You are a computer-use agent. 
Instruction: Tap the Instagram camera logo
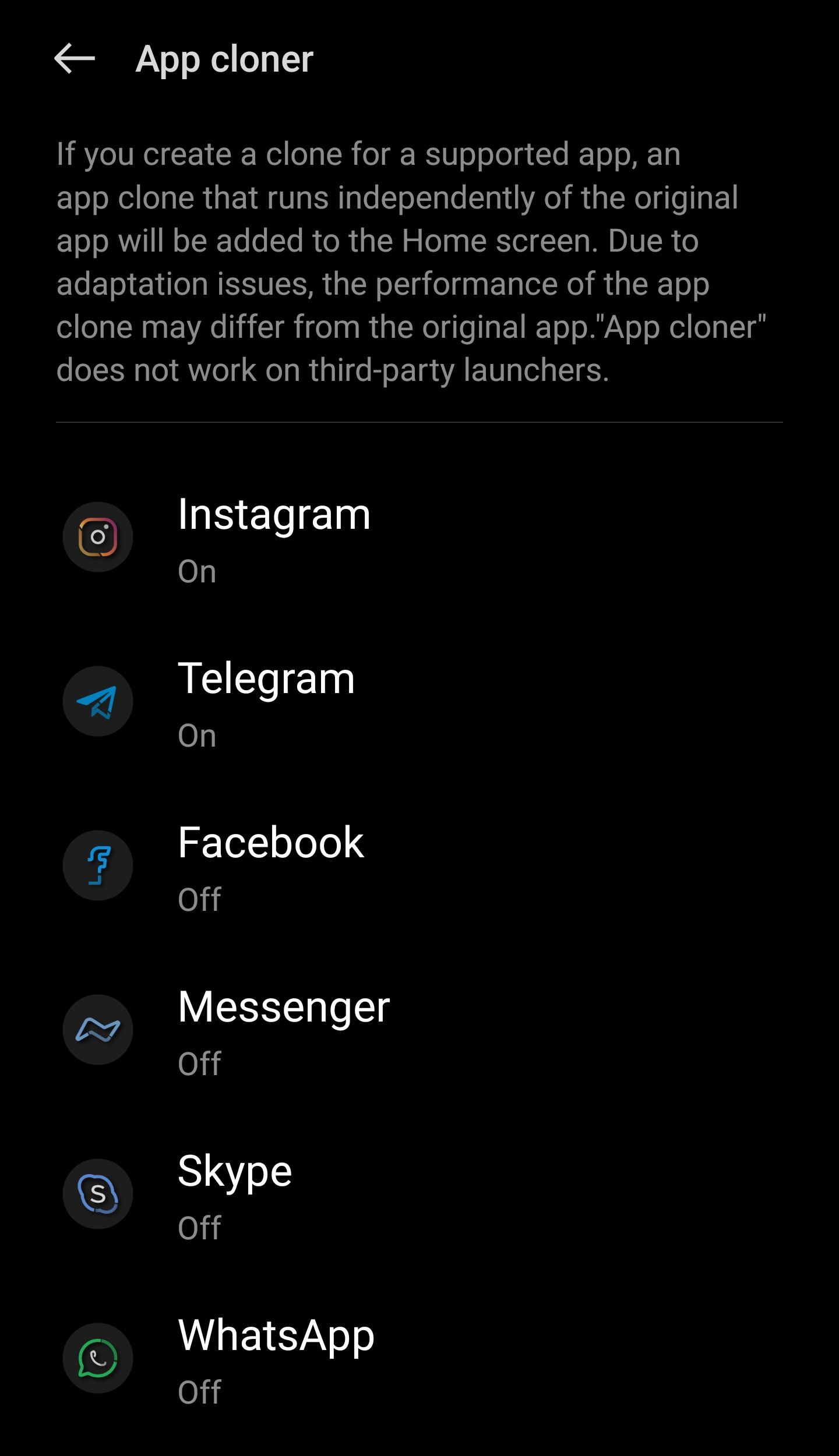coord(97,536)
